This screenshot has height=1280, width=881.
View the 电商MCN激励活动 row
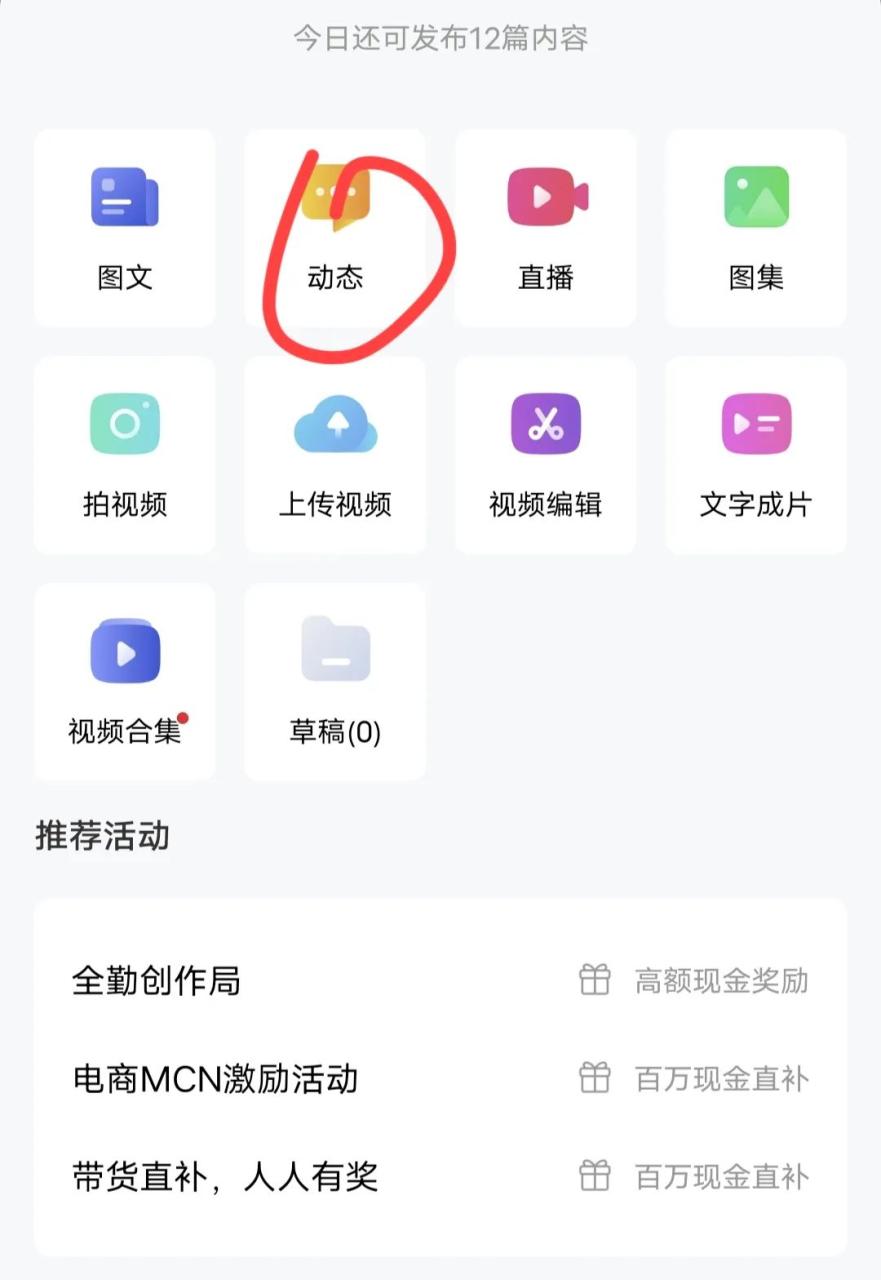pos(440,1079)
